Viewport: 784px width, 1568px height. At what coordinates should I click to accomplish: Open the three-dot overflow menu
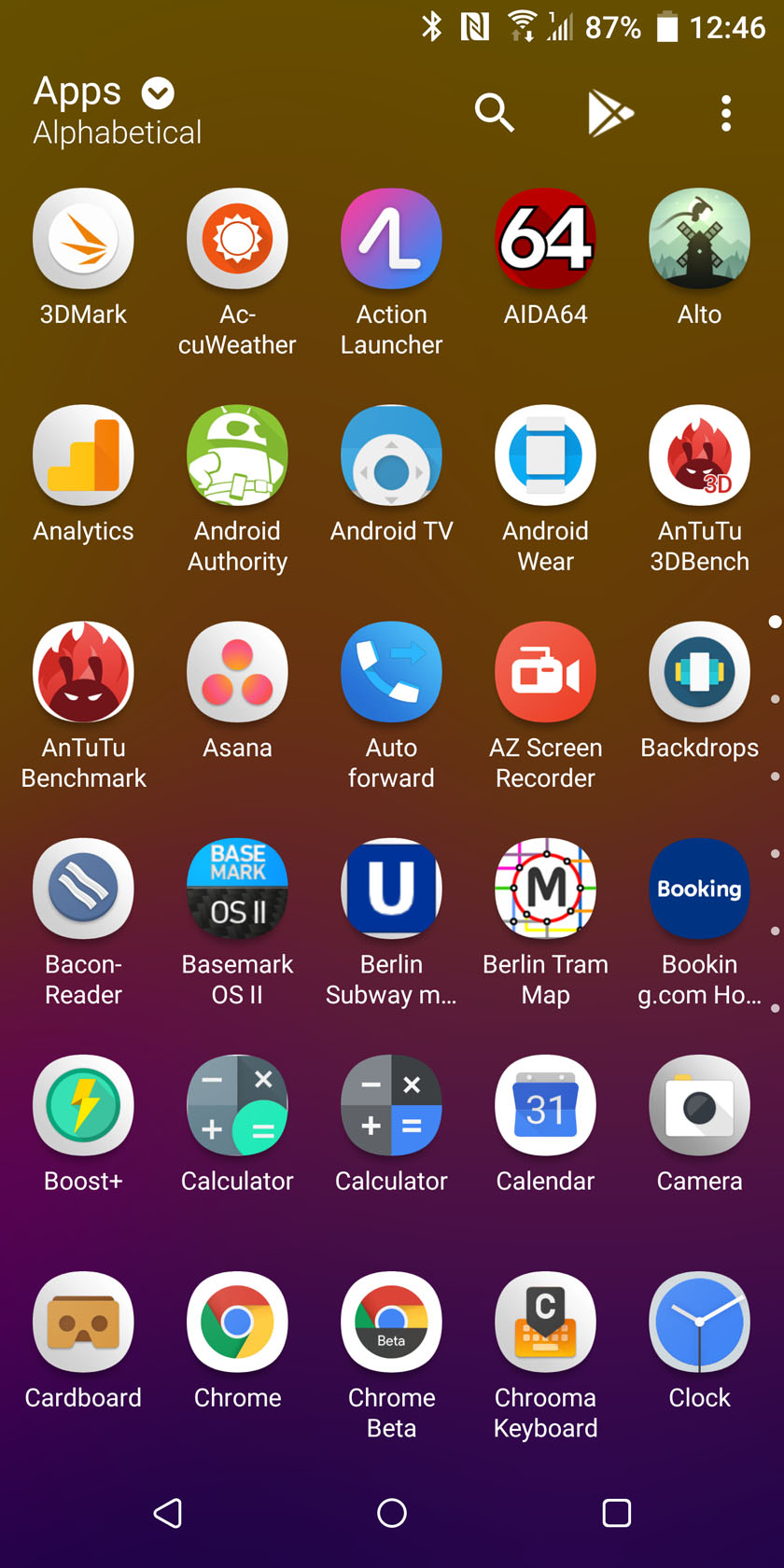coord(725,114)
